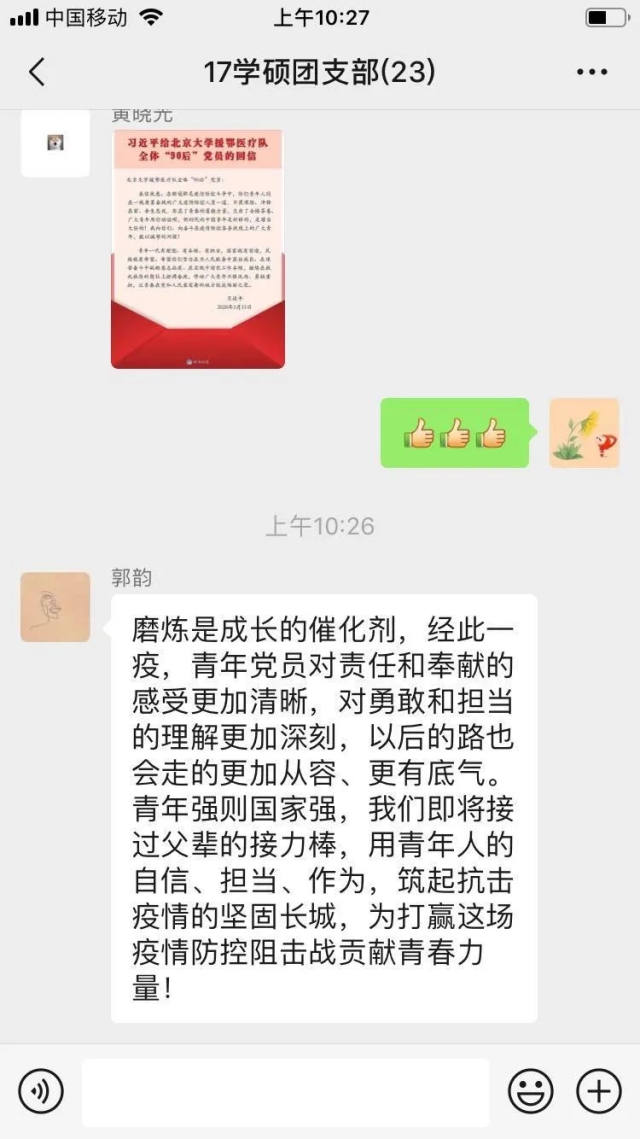The height and width of the screenshot is (1139, 640).
Task: Go back from the 17学硕团支部 chat
Action: (x=37, y=72)
